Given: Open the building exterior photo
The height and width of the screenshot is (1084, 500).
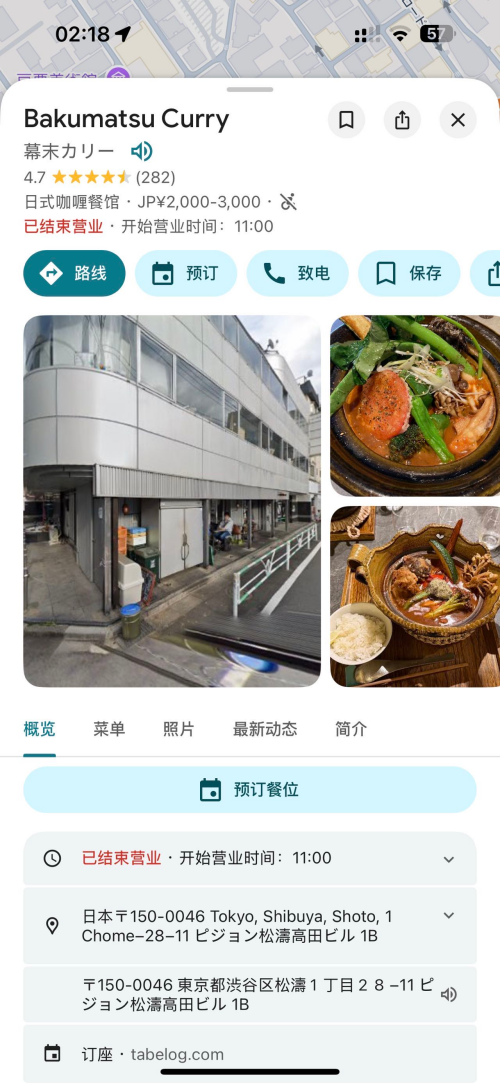Looking at the screenshot, I should [x=172, y=501].
